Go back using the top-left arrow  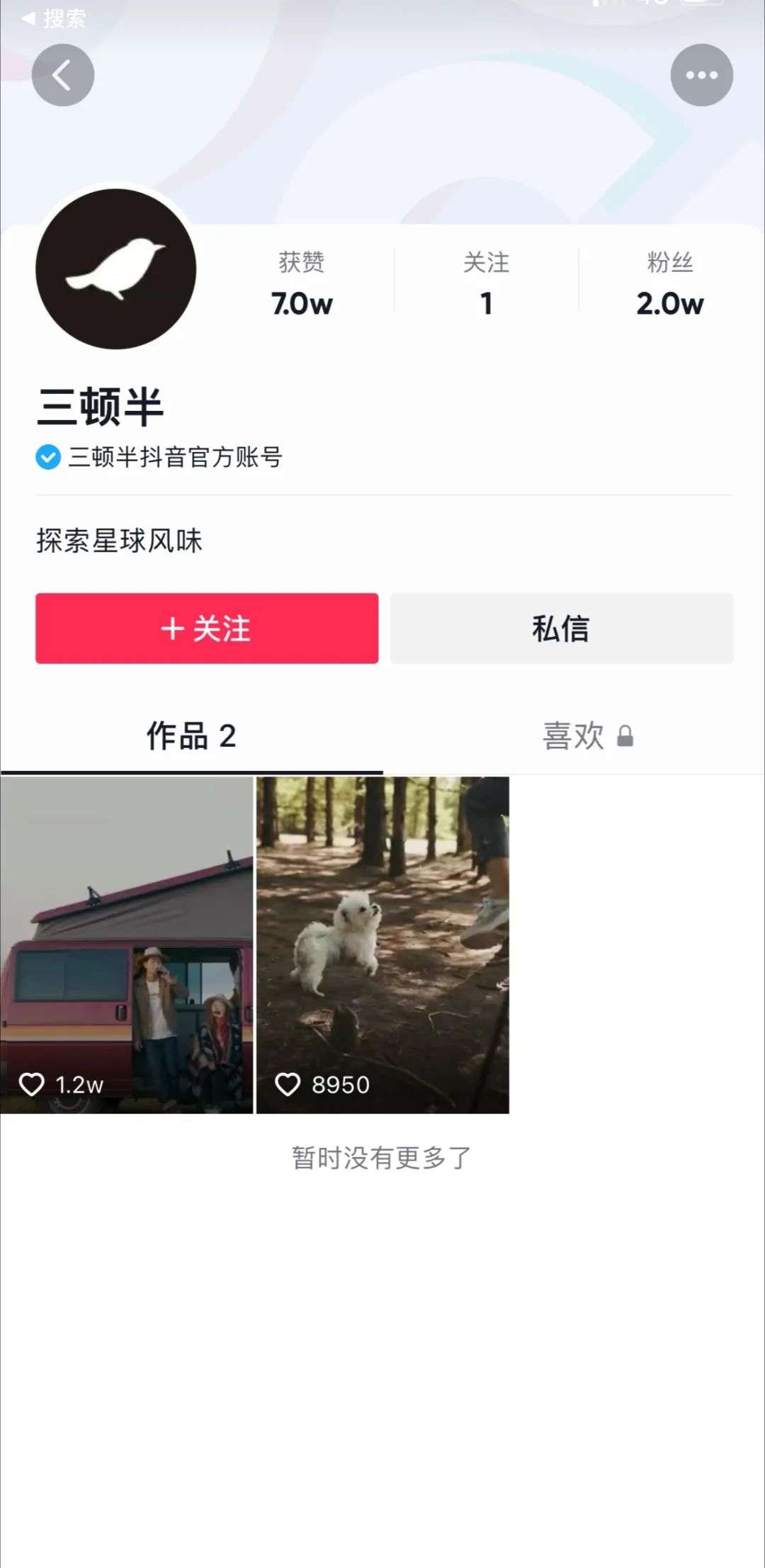63,75
